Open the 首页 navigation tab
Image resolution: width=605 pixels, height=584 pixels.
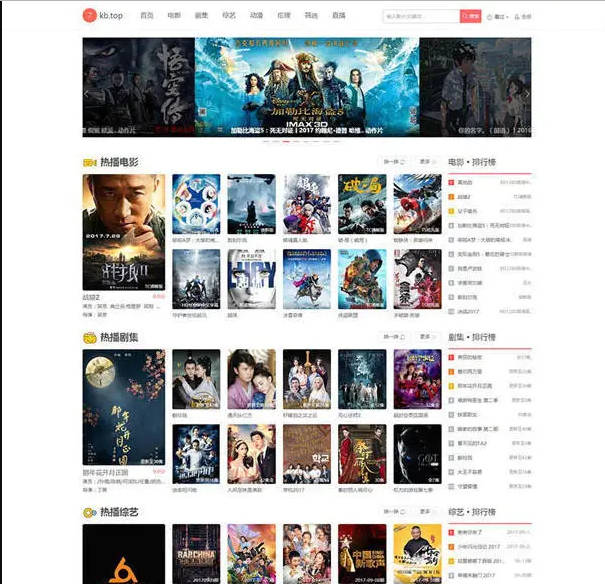(x=147, y=16)
